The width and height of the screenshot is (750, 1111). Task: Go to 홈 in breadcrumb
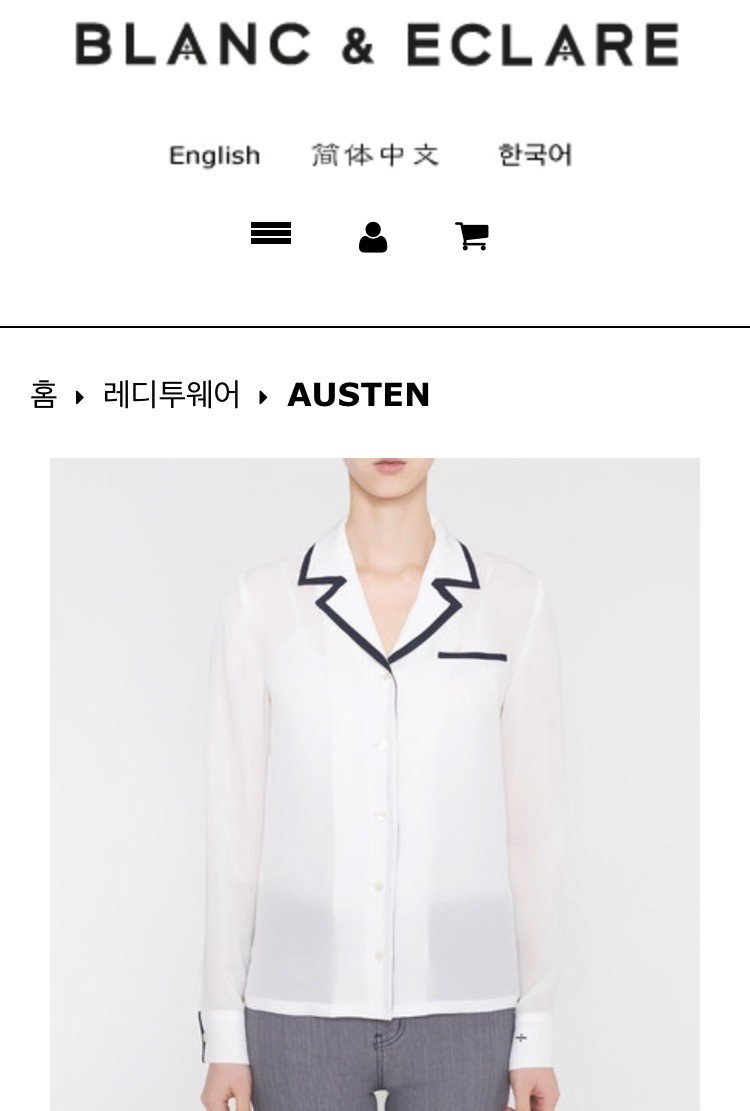pyautogui.click(x=43, y=395)
